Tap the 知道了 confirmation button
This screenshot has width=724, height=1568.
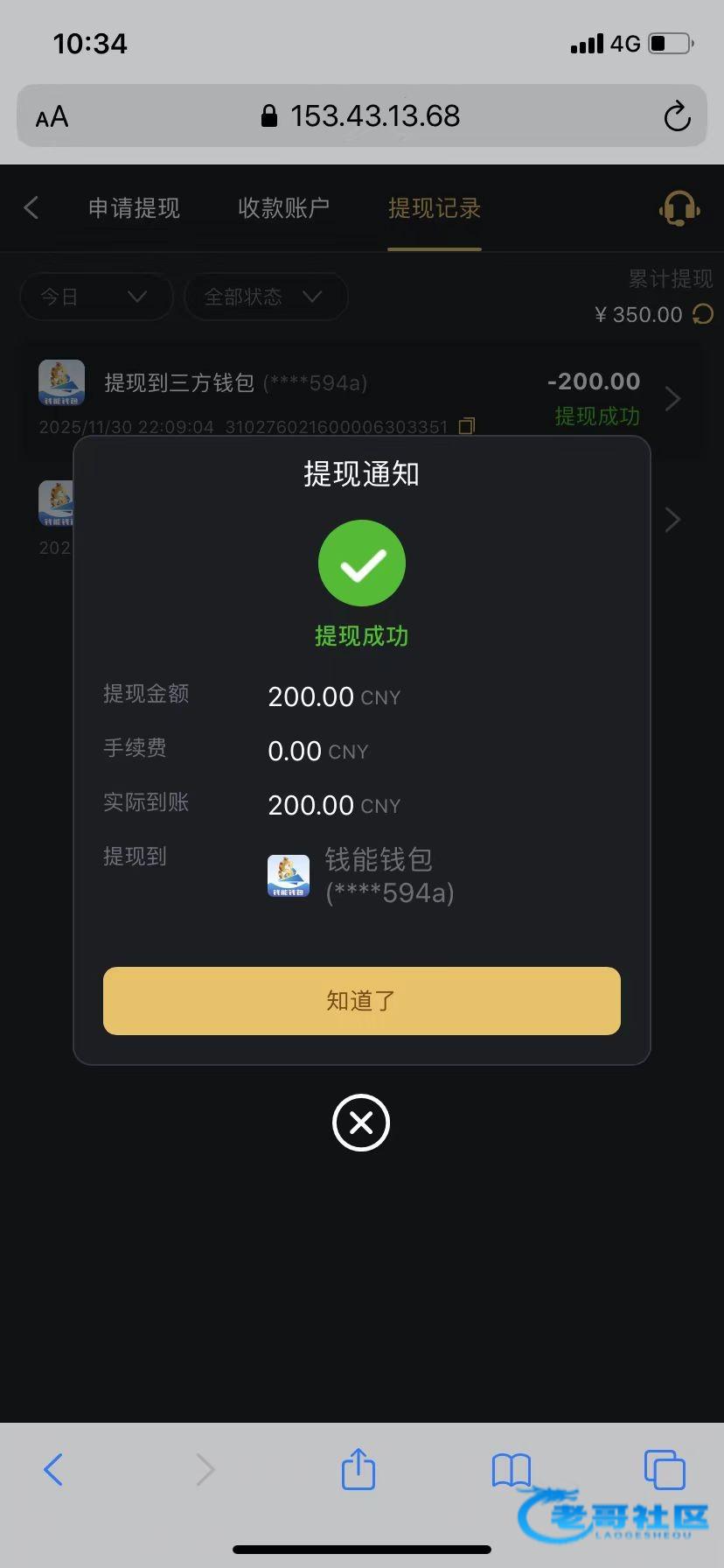pos(361,1000)
